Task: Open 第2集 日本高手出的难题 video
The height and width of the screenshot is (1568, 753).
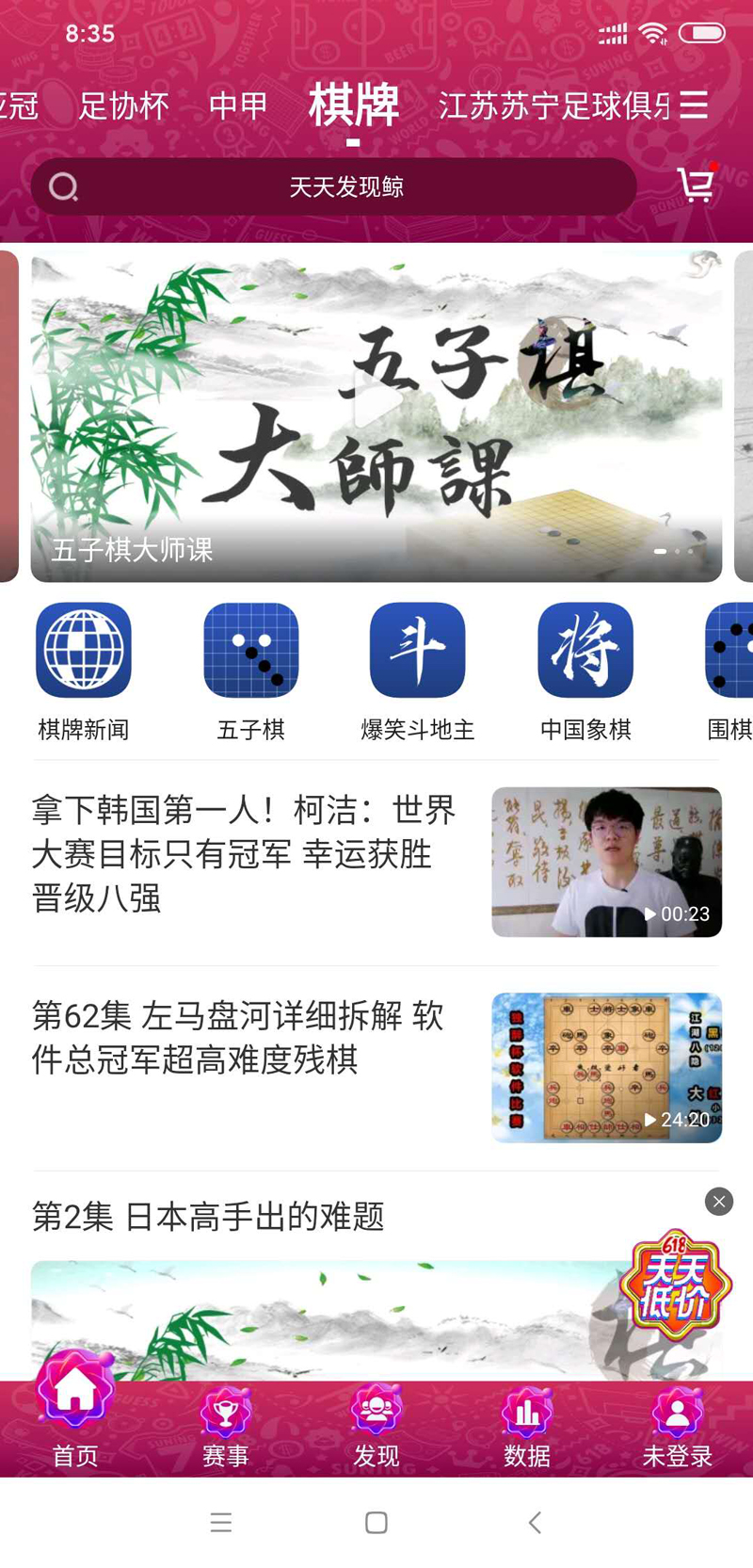Action: click(208, 1217)
